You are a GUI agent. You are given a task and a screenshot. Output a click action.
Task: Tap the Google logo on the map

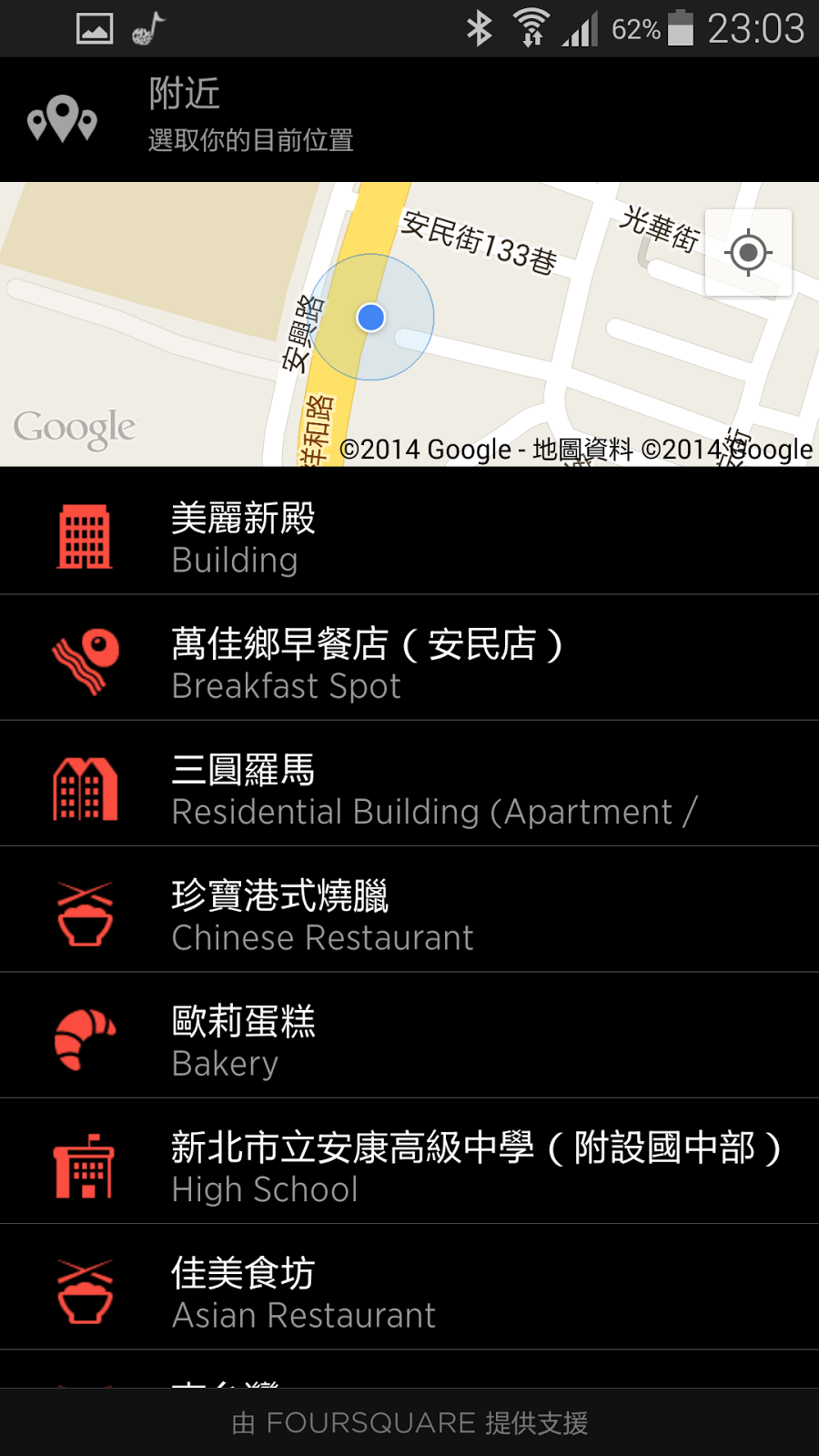coord(75,426)
